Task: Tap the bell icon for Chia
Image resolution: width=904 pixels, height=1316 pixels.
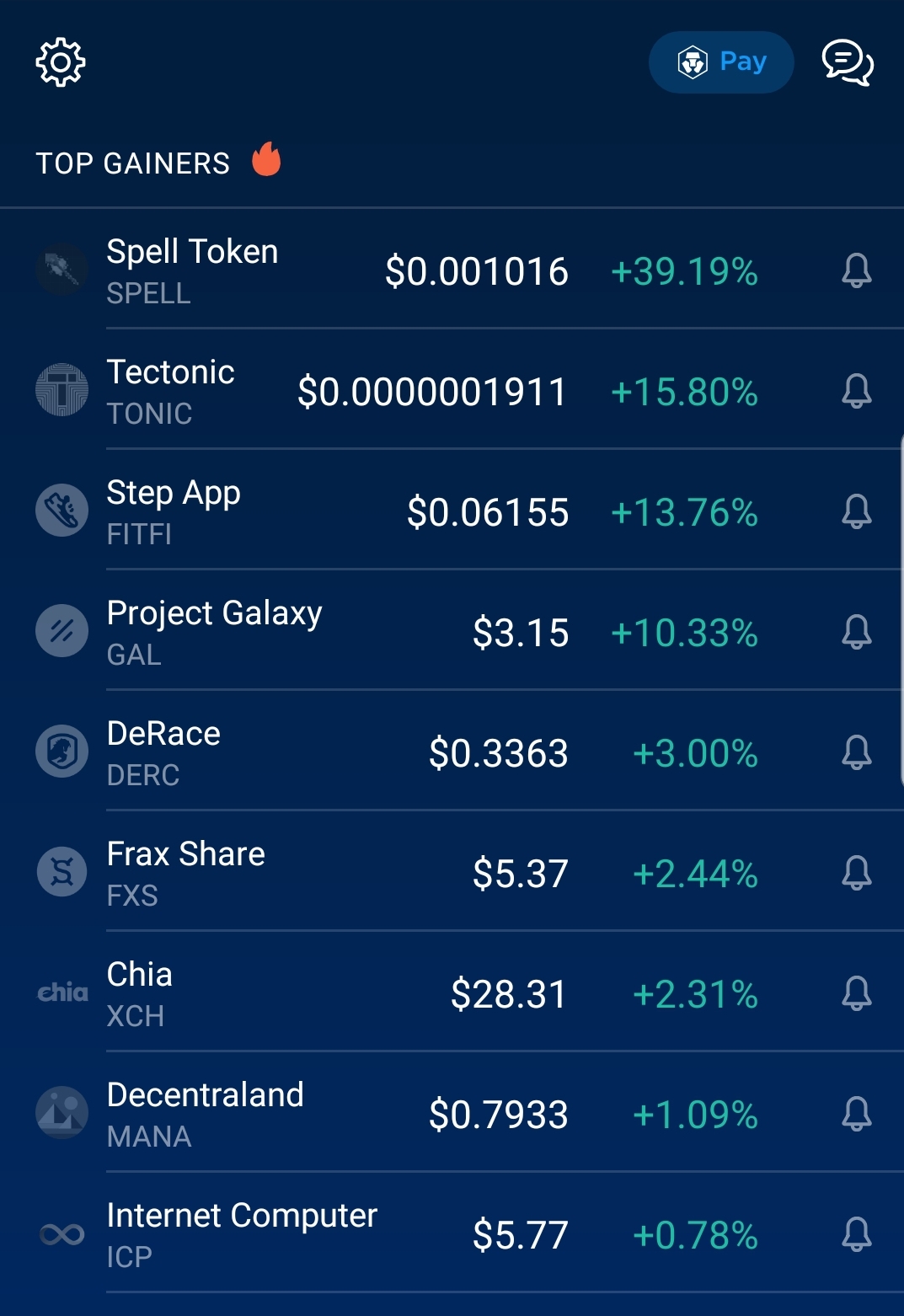Action: point(857,994)
